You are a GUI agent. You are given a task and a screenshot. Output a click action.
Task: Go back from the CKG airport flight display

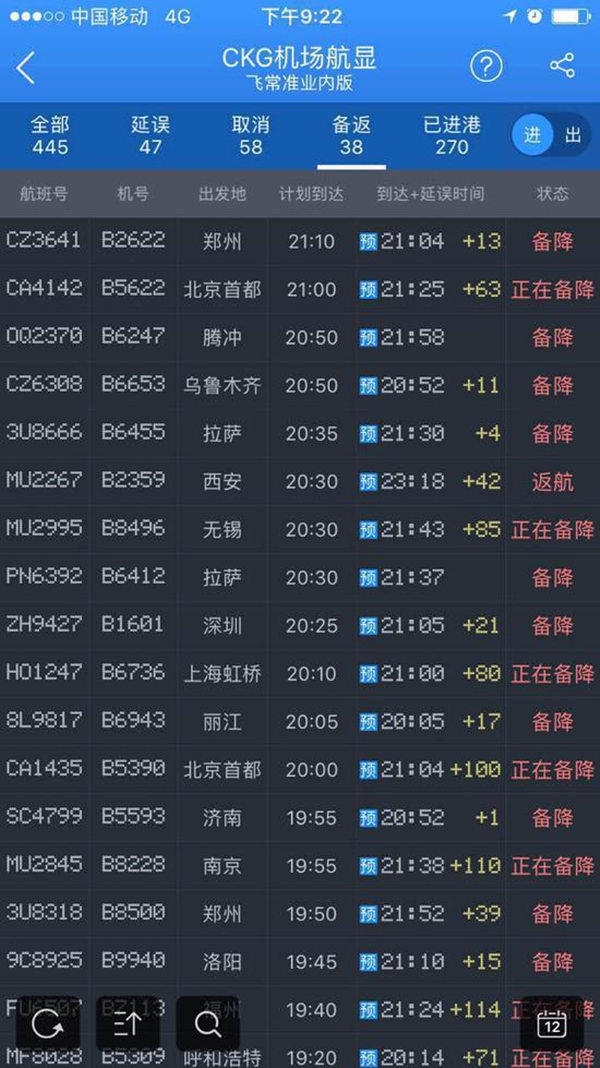[26, 69]
